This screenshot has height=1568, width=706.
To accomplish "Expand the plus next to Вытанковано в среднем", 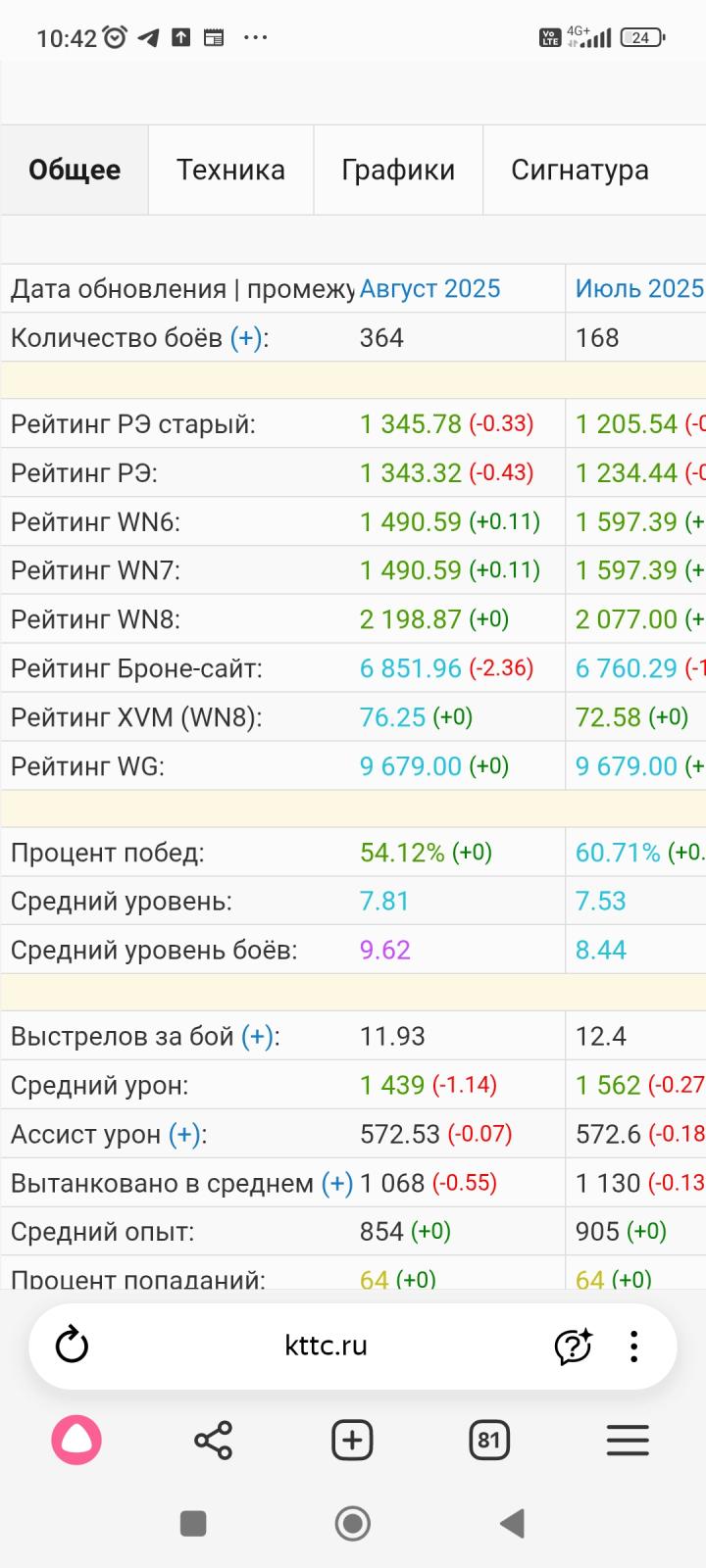I will [337, 1184].
